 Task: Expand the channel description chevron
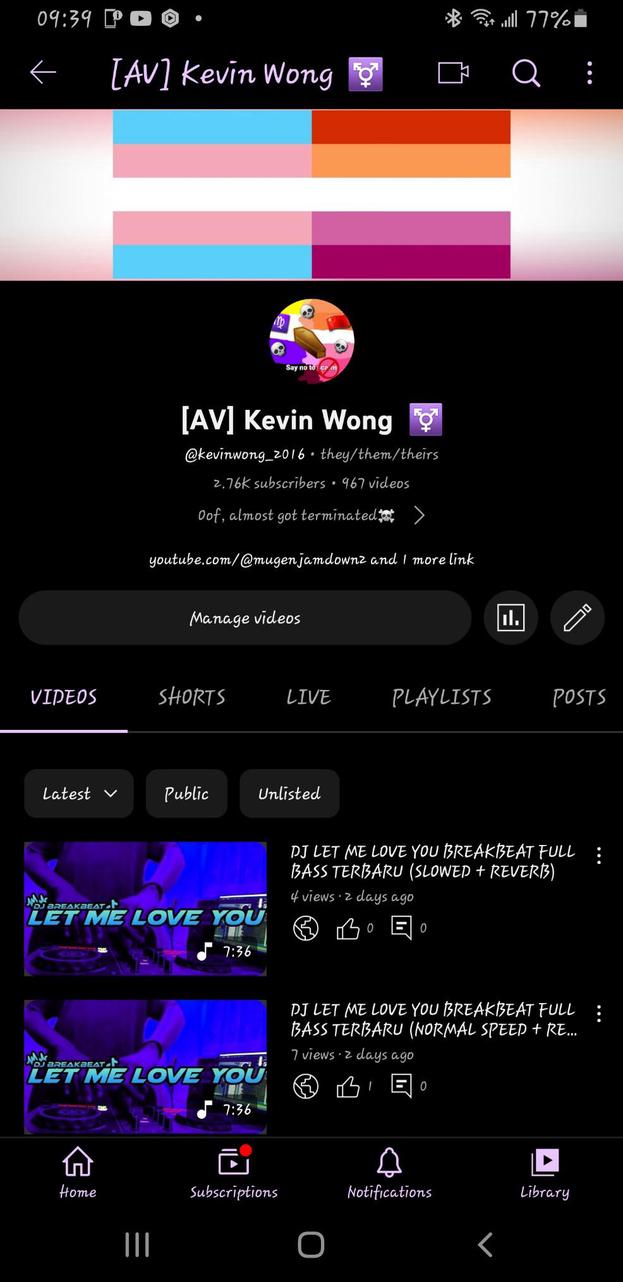tap(419, 515)
